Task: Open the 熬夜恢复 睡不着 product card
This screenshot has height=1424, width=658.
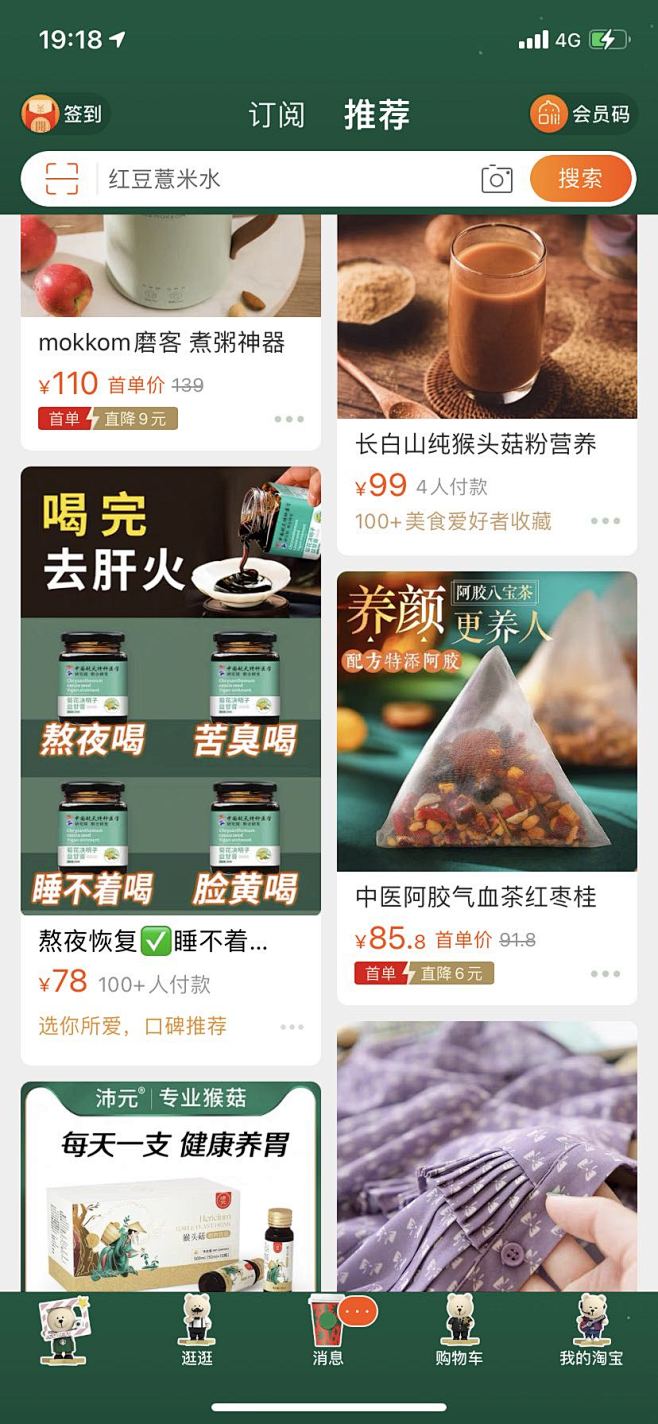Action: (x=170, y=690)
